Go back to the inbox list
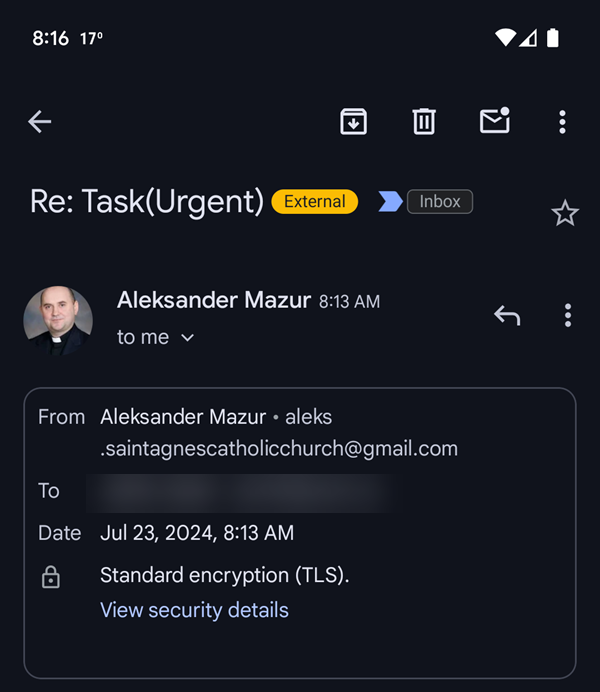This screenshot has width=600, height=692. [x=40, y=122]
